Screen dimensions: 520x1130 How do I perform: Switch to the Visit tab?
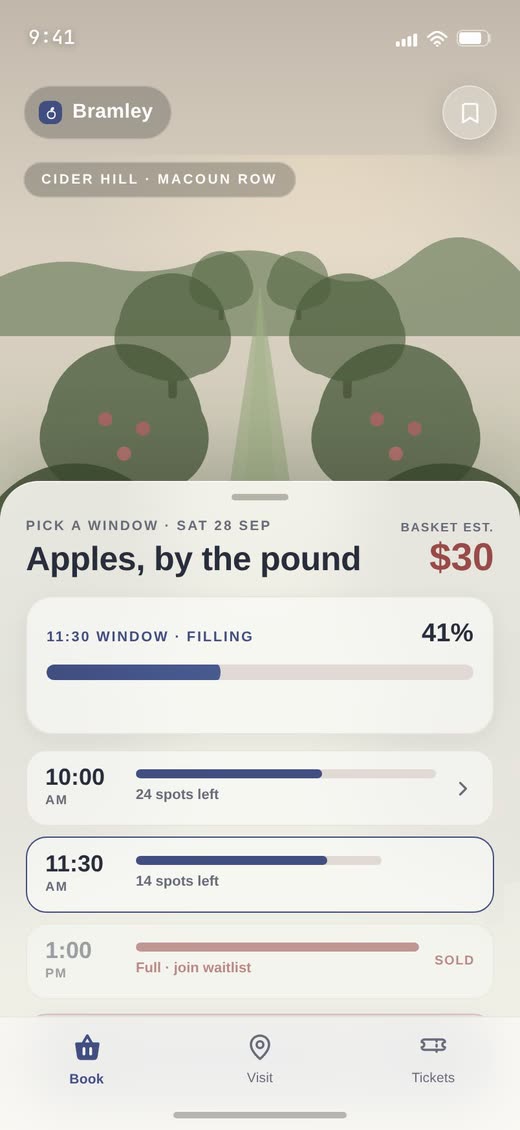260,1059
